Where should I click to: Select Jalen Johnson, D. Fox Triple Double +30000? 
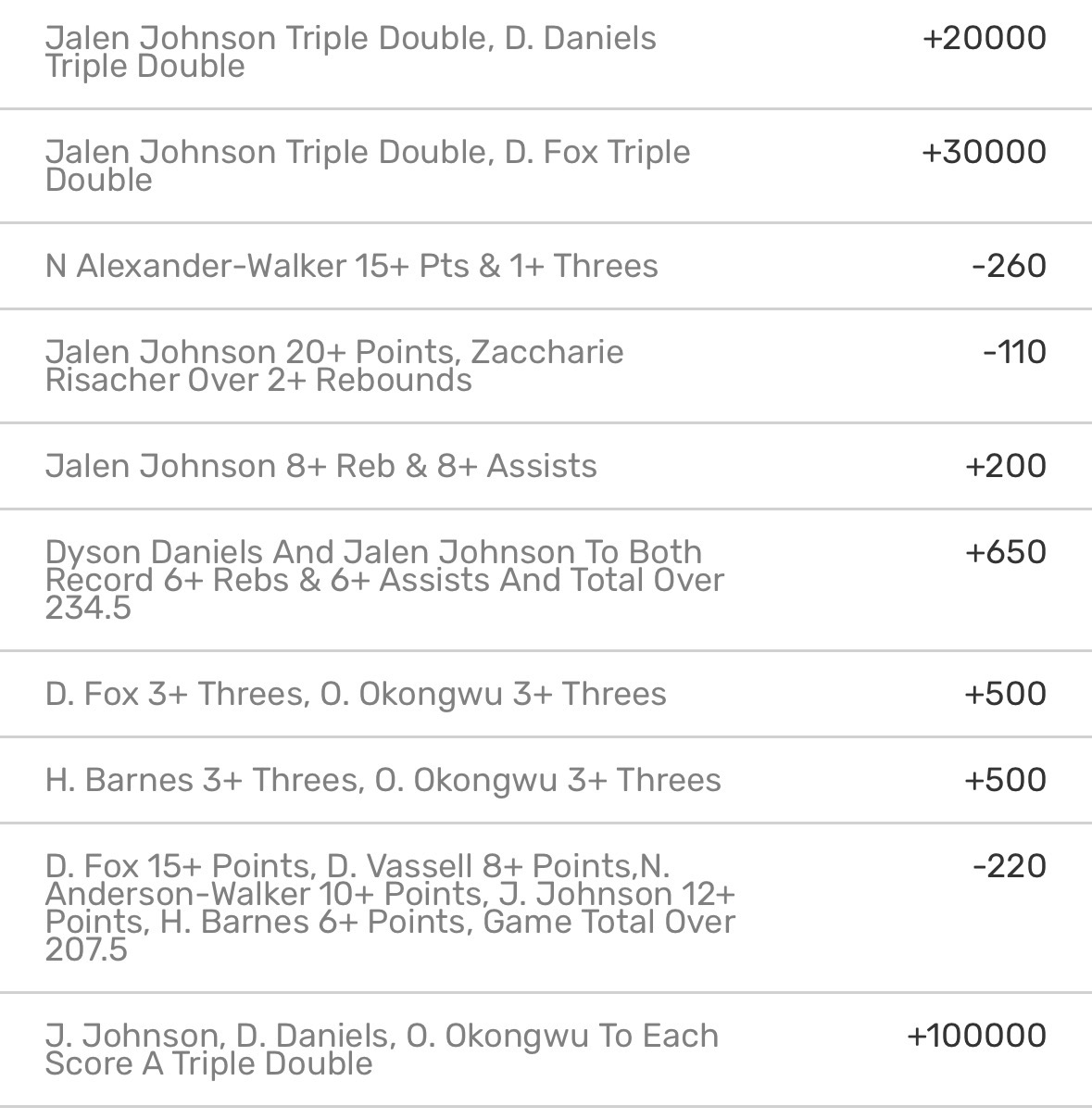(546, 166)
